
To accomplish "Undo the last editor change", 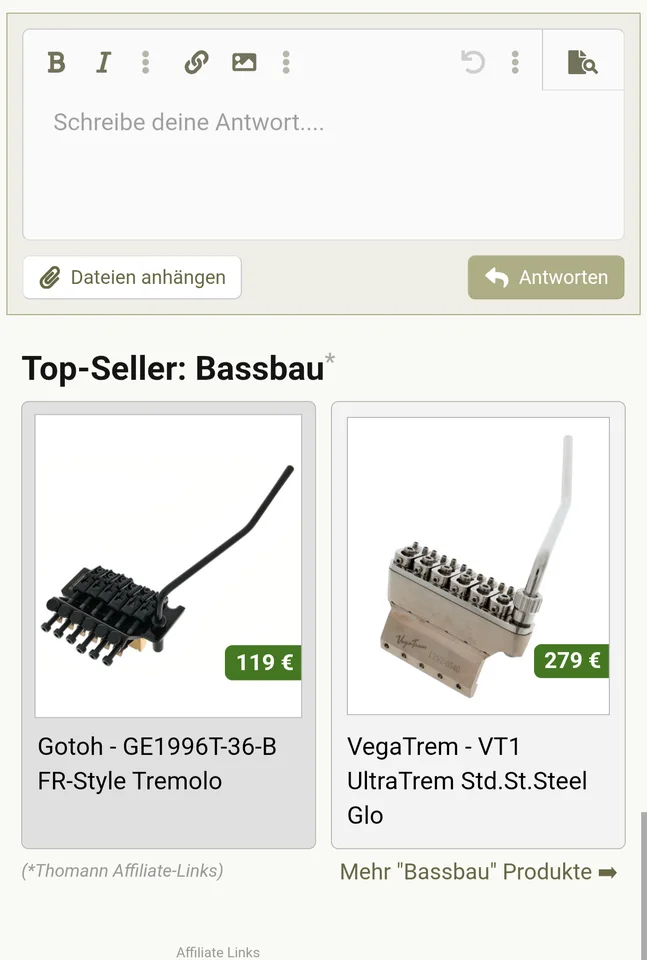I will click(x=472, y=62).
